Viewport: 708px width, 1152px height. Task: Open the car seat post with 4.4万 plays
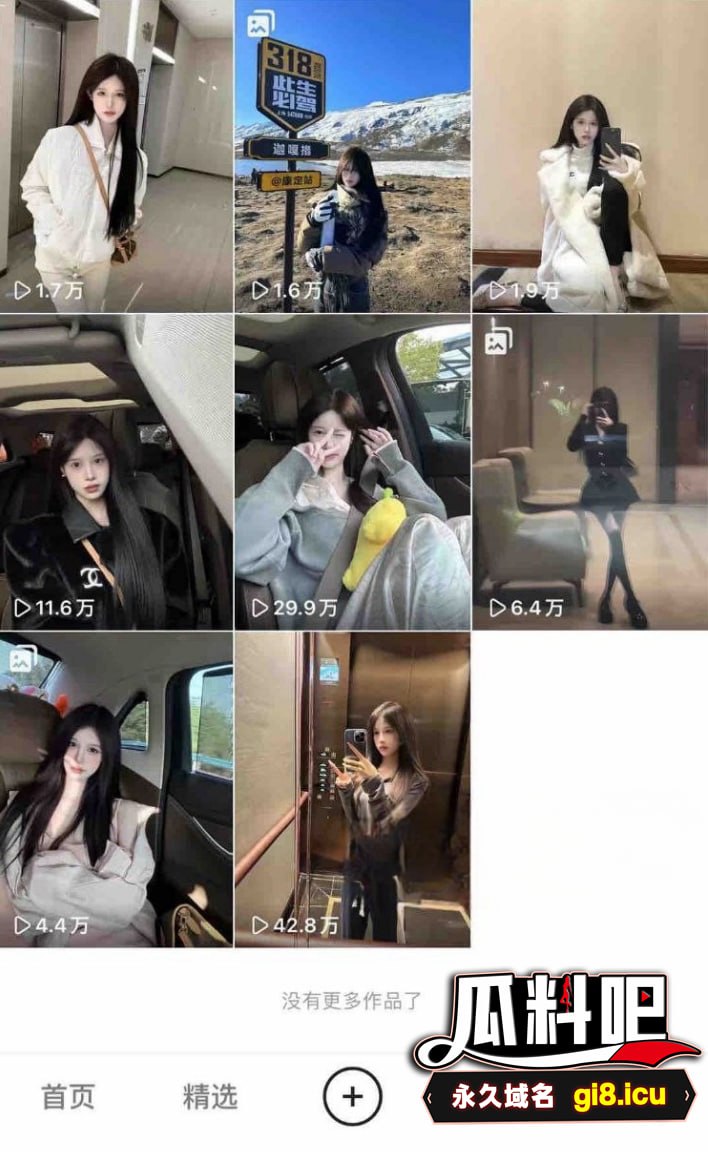[x=116, y=789]
